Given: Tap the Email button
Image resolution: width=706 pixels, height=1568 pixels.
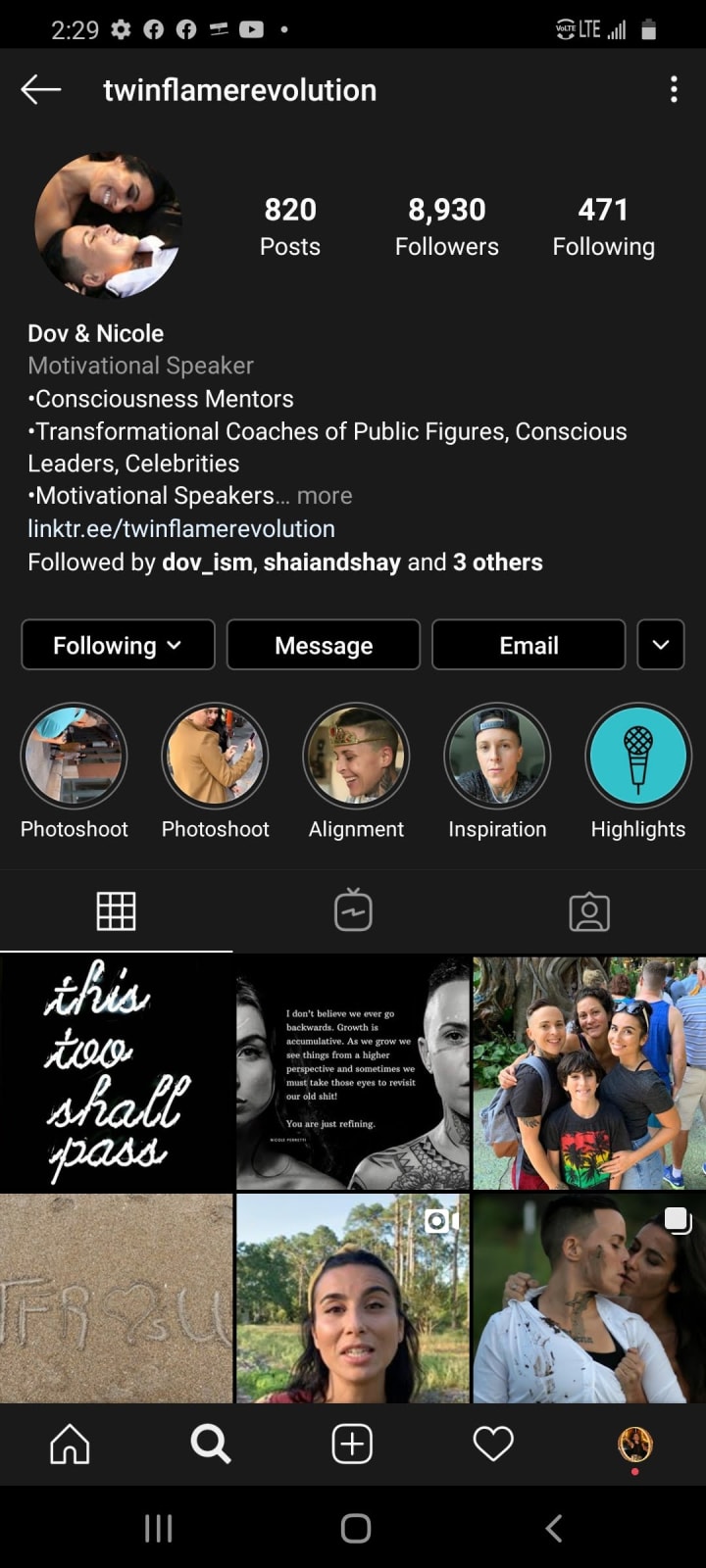Looking at the screenshot, I should pyautogui.click(x=529, y=645).
